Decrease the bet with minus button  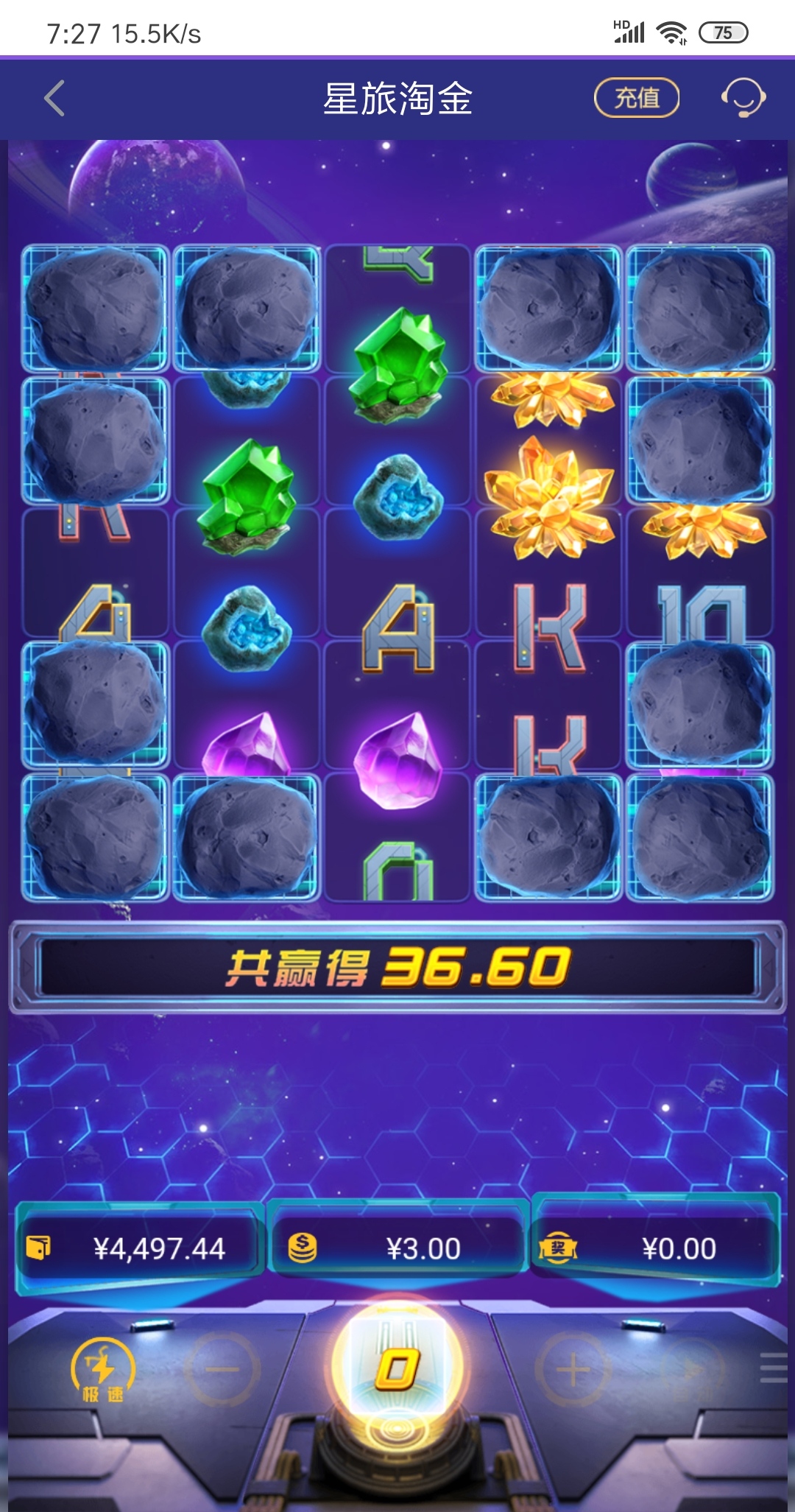222,1370
